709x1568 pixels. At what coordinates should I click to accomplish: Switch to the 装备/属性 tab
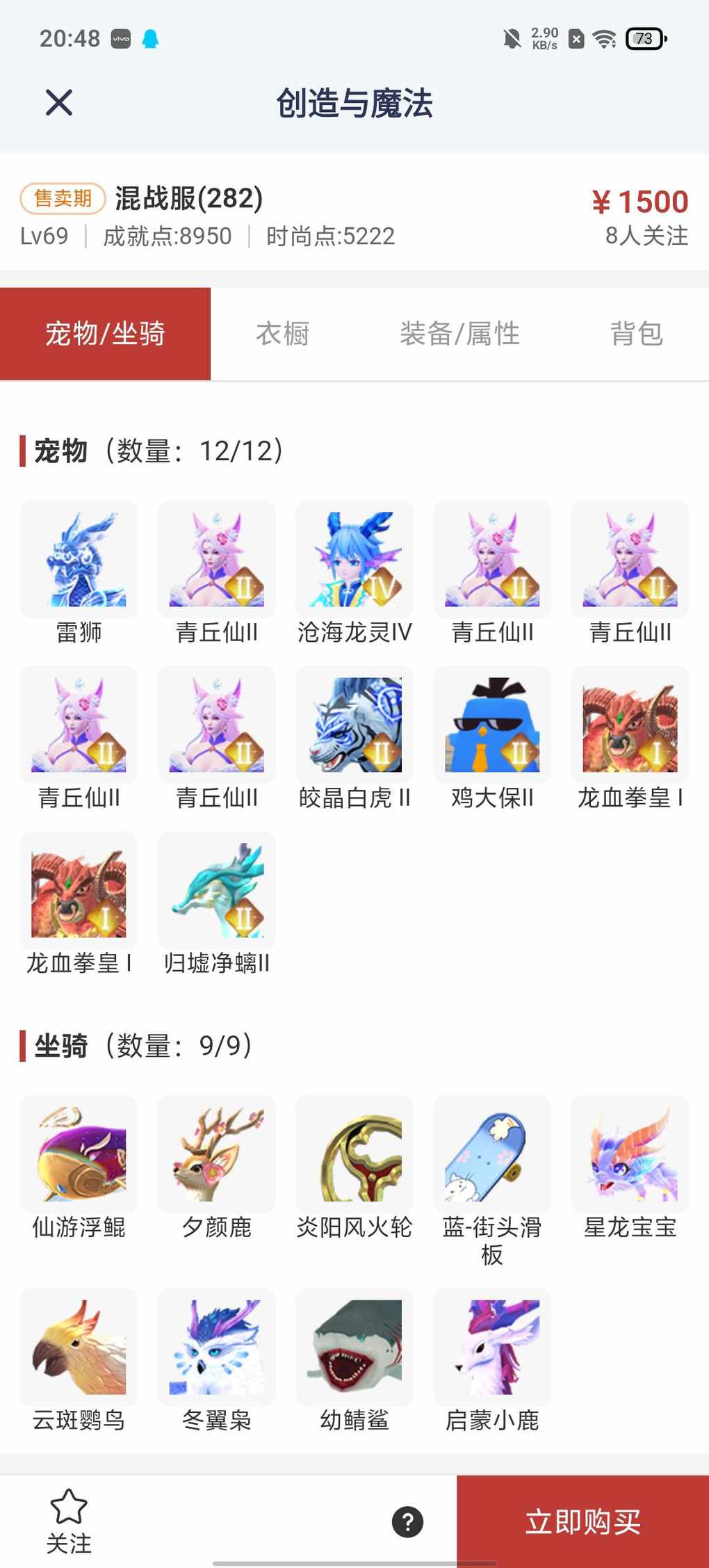point(459,334)
